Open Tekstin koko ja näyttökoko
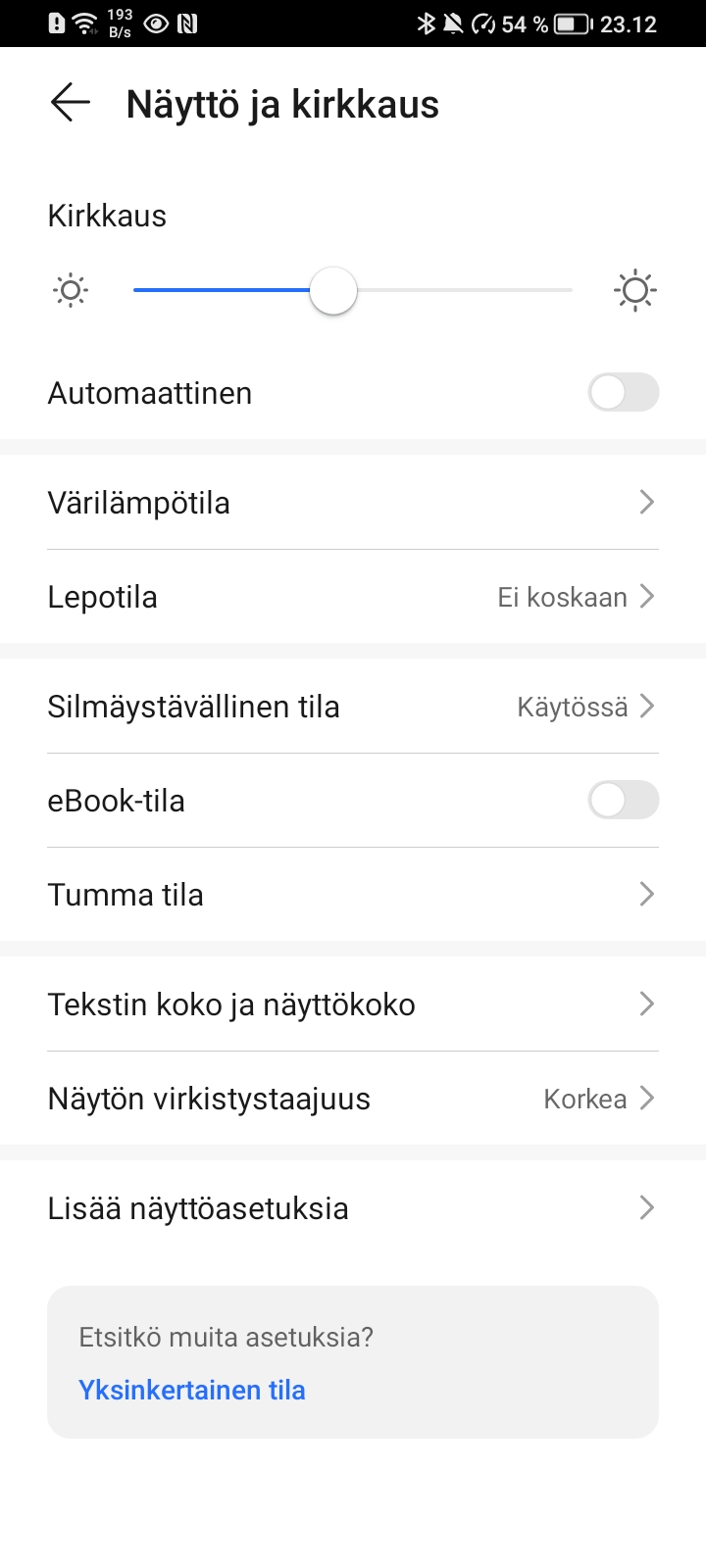Viewport: 706px width, 1568px height. pyautogui.click(x=353, y=1004)
